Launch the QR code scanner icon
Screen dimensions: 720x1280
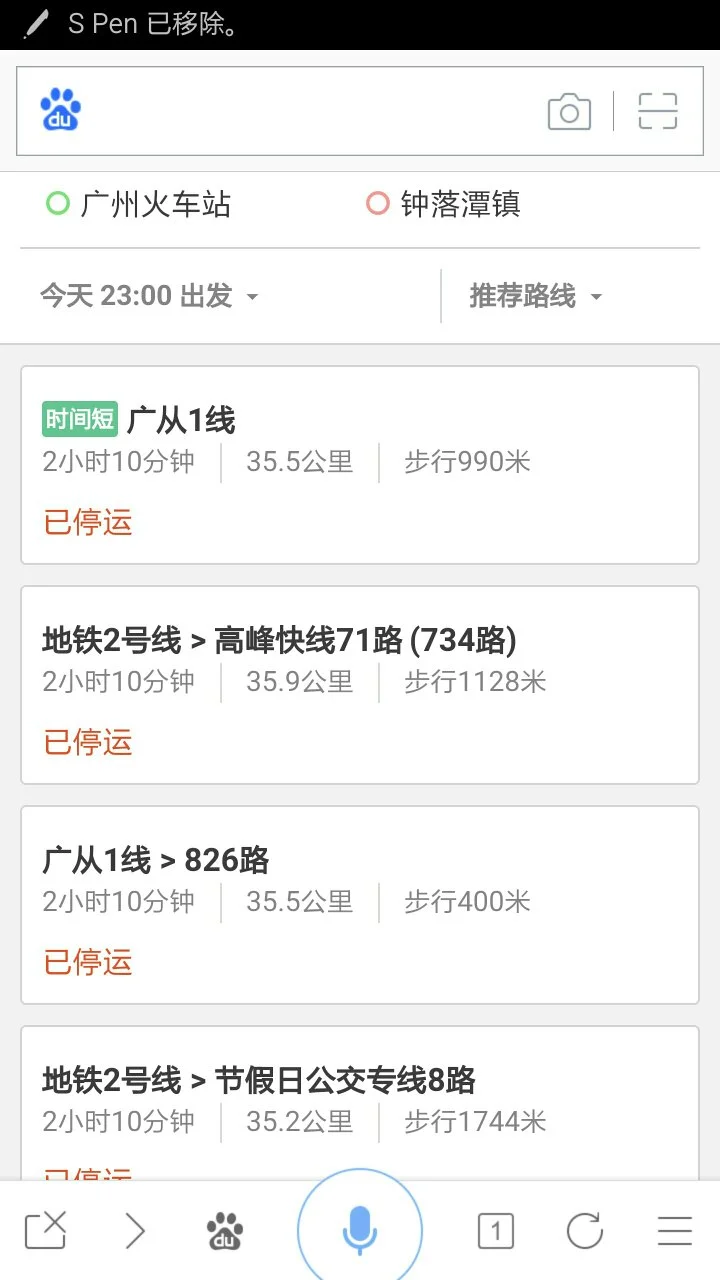click(657, 111)
